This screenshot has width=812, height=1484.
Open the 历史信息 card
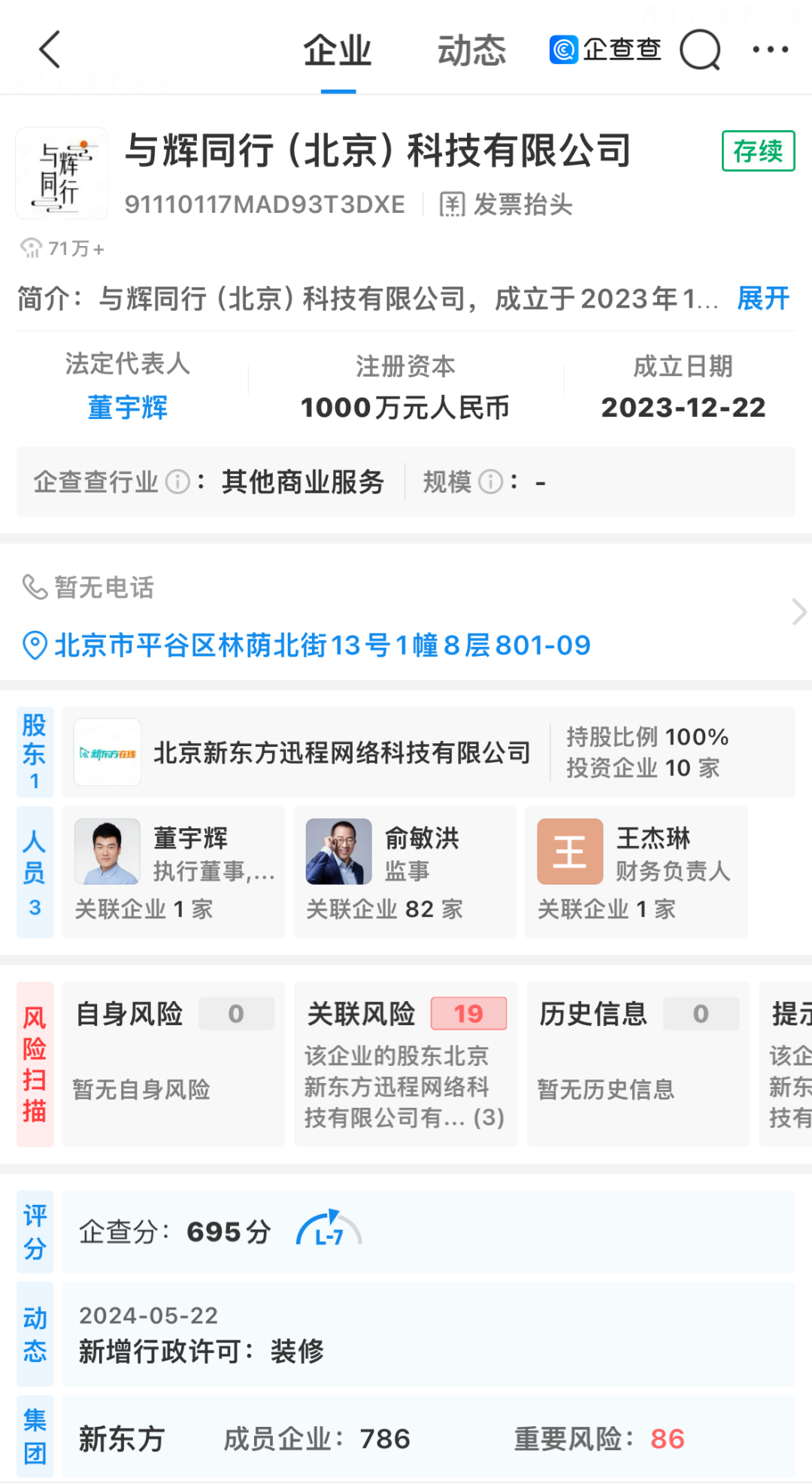[x=638, y=1064]
